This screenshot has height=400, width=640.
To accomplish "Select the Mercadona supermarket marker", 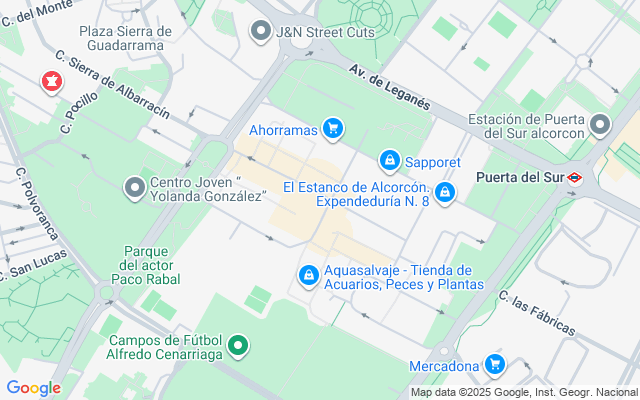I will click(x=494, y=365).
